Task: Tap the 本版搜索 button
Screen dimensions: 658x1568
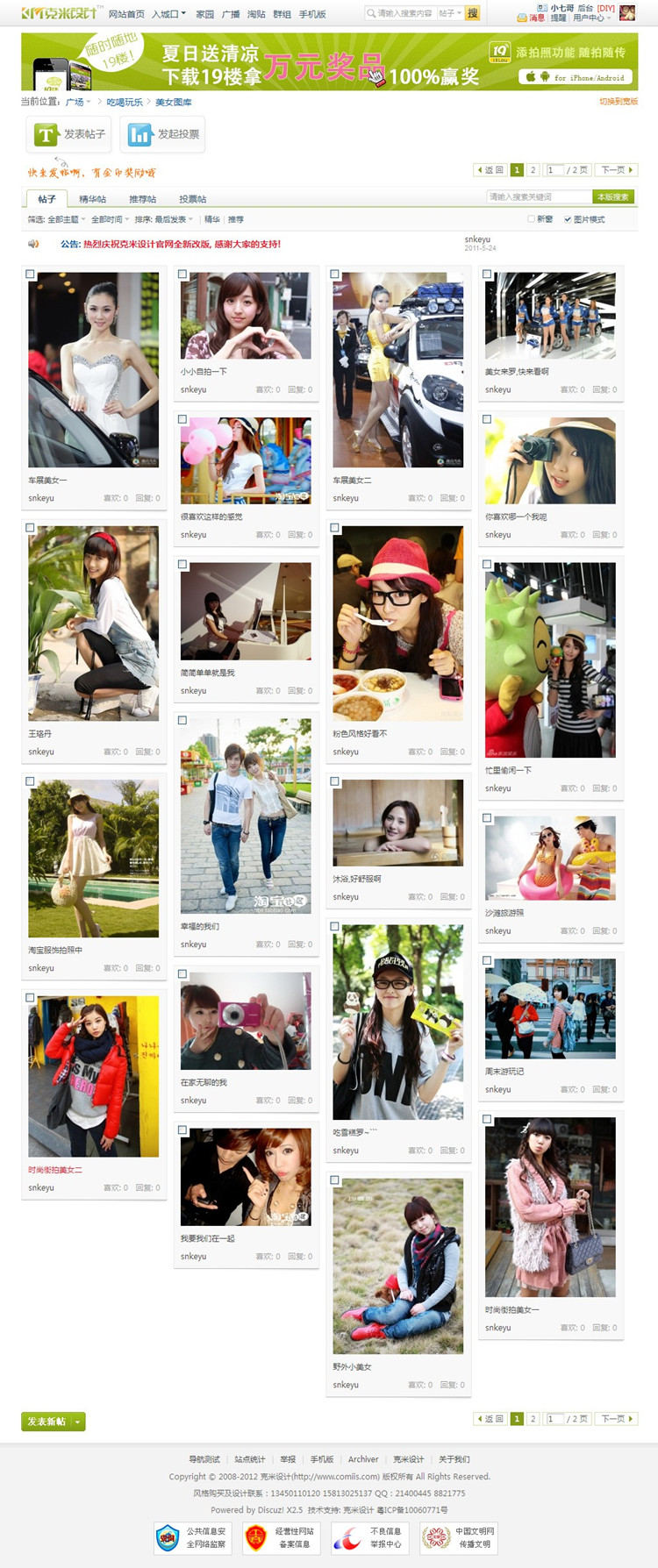Action: pyautogui.click(x=613, y=196)
